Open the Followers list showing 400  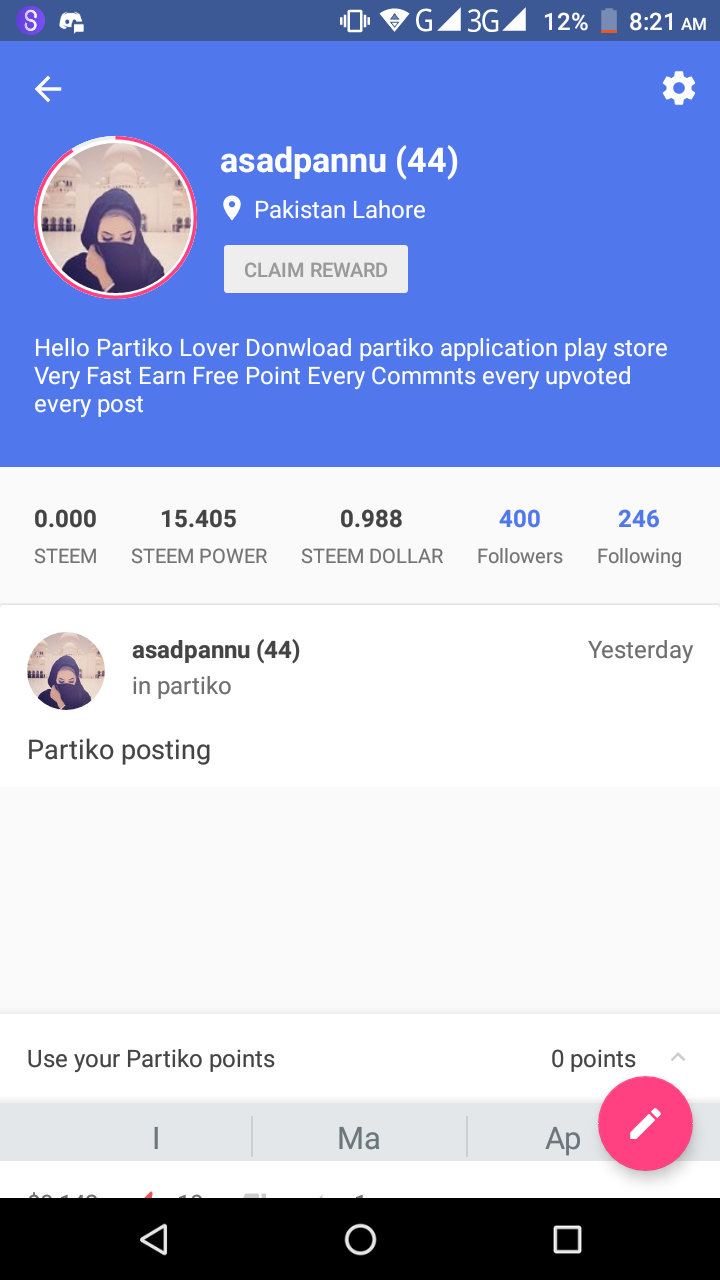[519, 535]
